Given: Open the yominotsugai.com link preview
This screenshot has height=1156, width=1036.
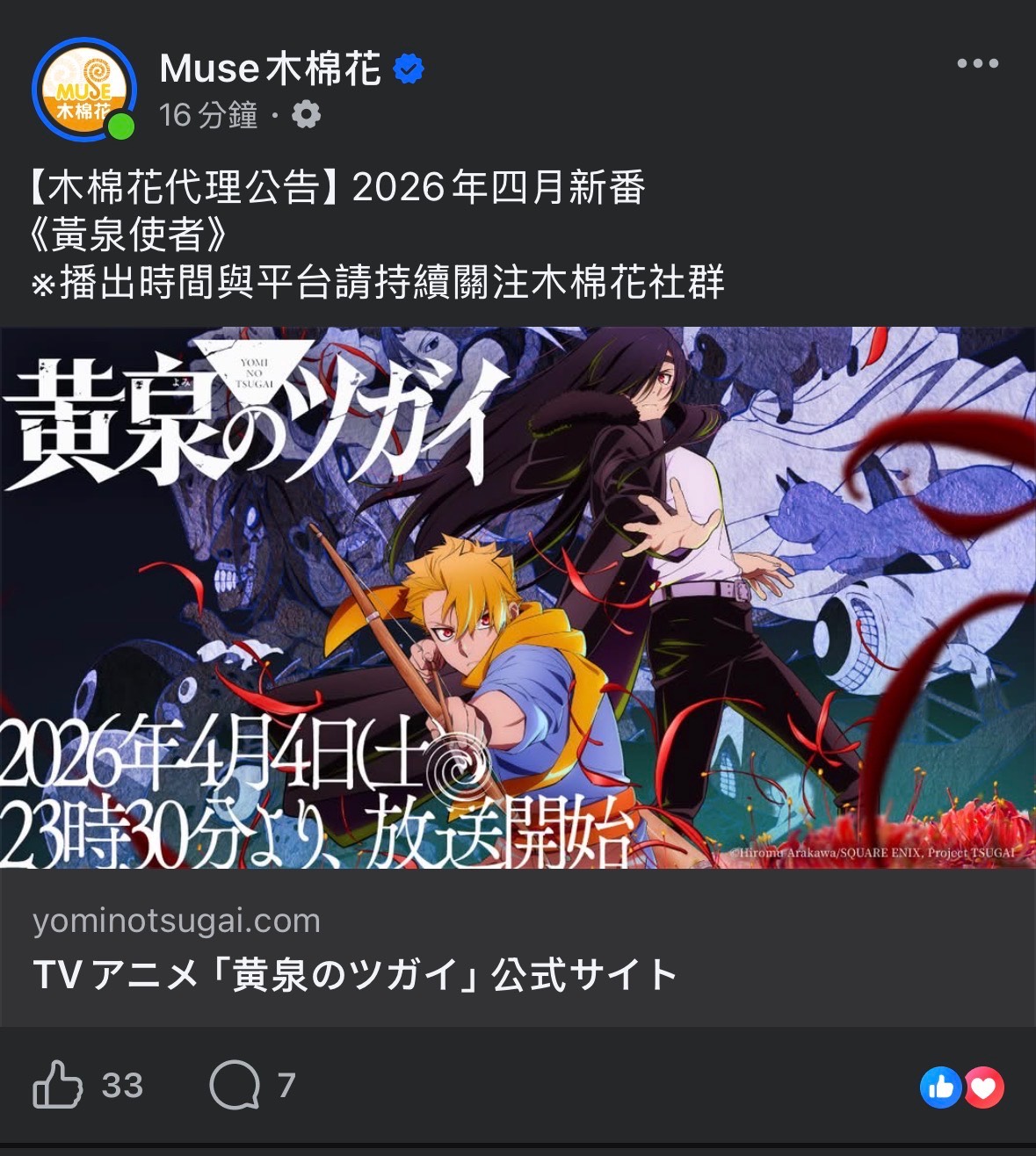Looking at the screenshot, I should [x=517, y=949].
